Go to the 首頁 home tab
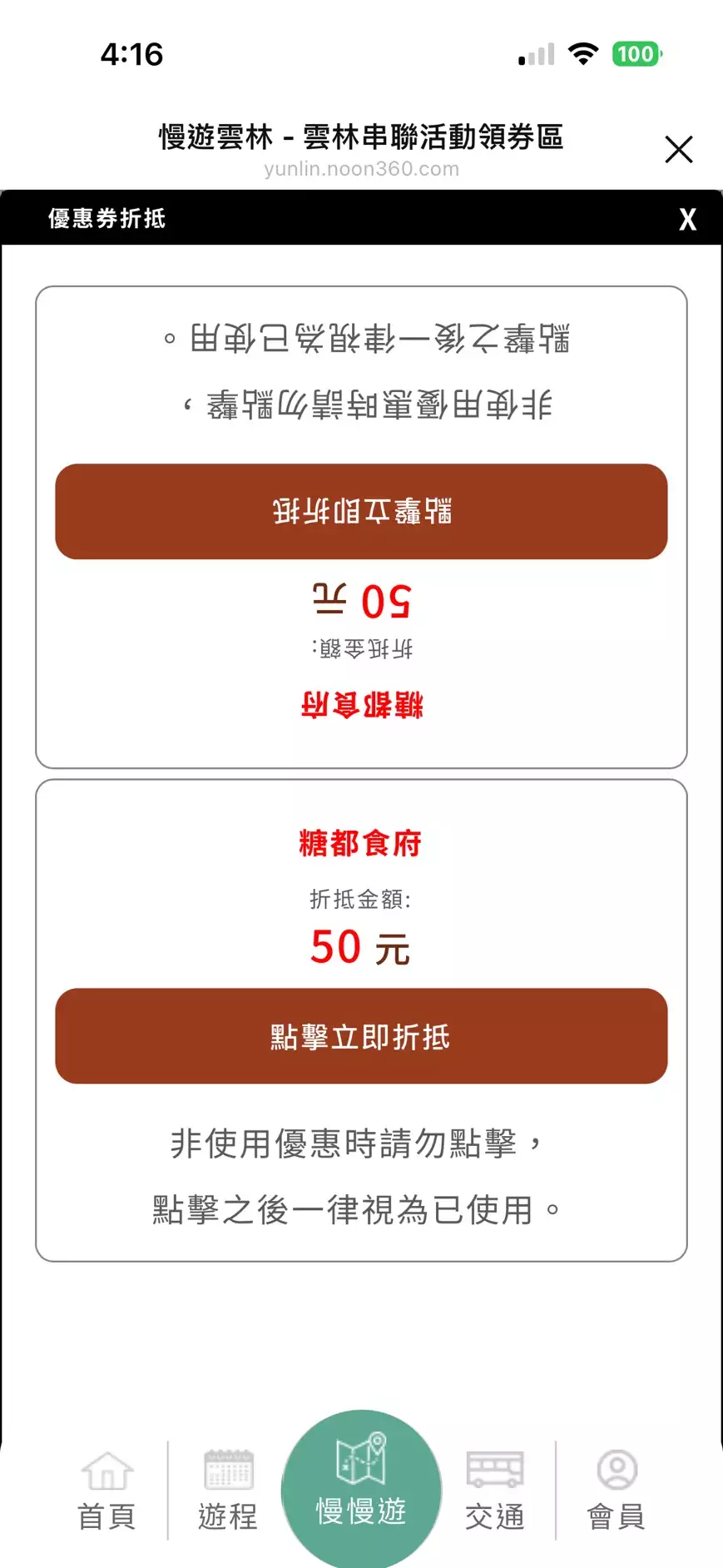This screenshot has width=723, height=1568. point(106,1491)
